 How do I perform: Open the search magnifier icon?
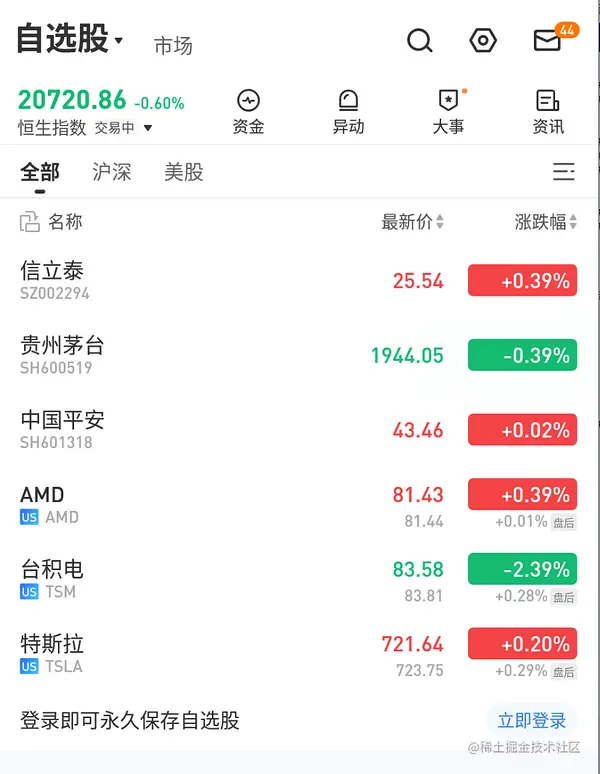coord(420,41)
